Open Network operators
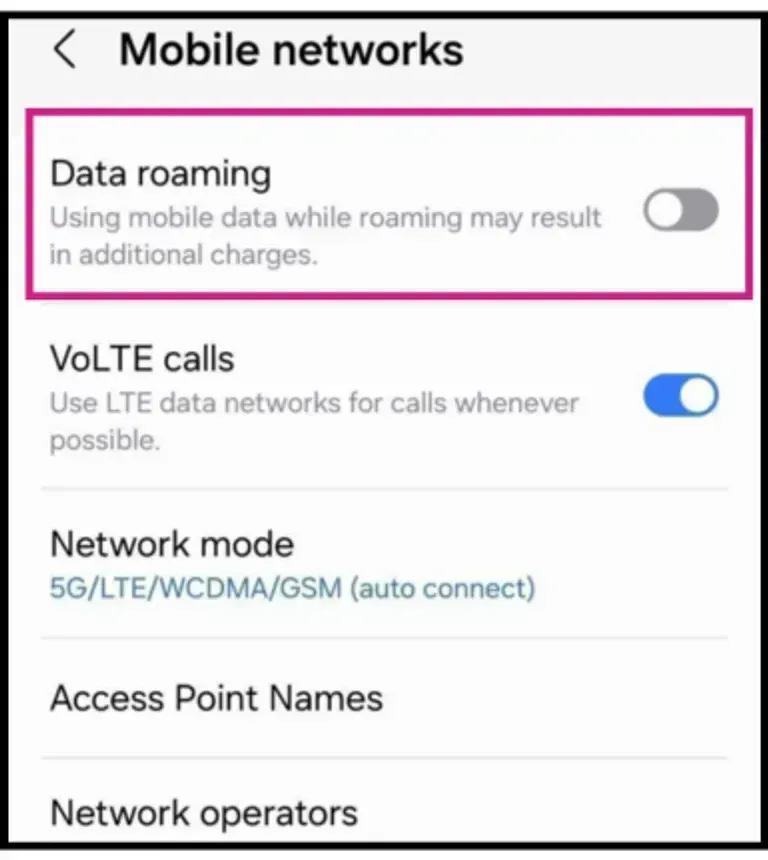768x860 pixels. tap(204, 812)
